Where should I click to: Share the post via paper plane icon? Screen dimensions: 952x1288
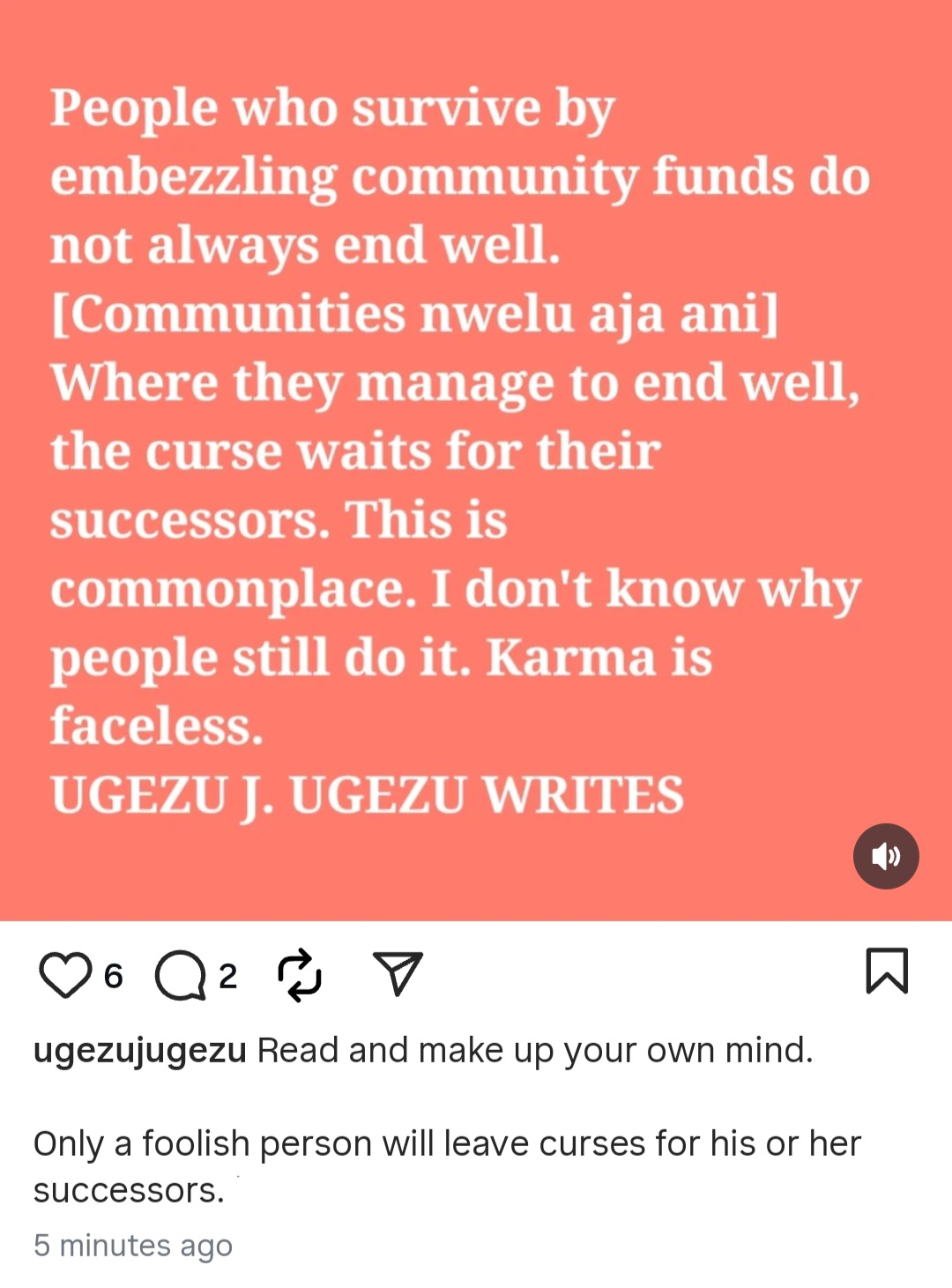(398, 973)
